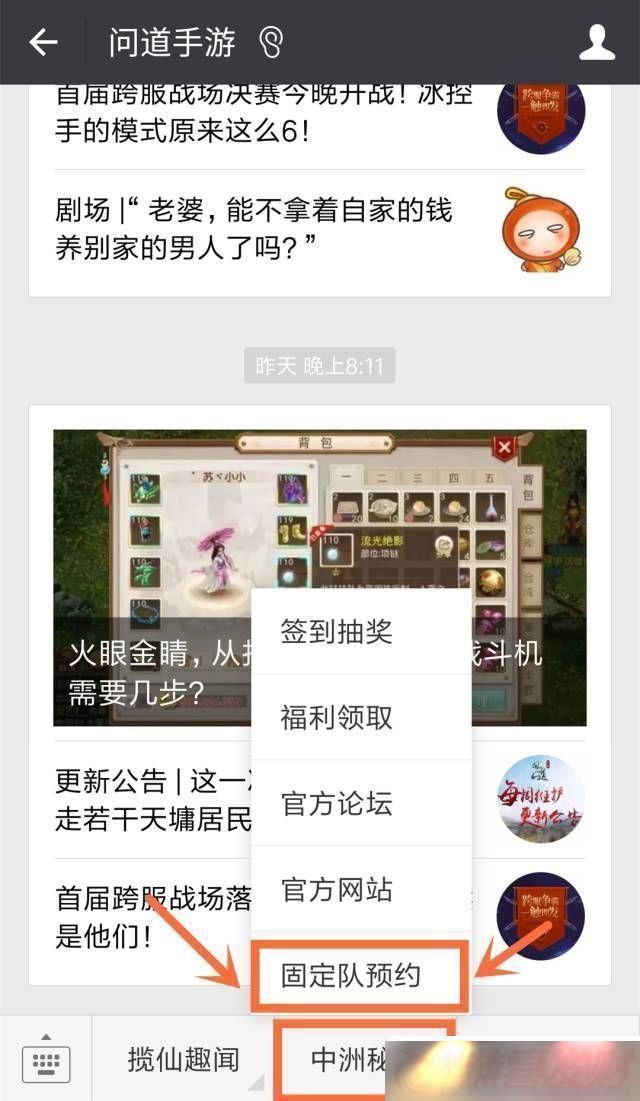
Task: Go back with the arrow icon
Action: pos(43,42)
